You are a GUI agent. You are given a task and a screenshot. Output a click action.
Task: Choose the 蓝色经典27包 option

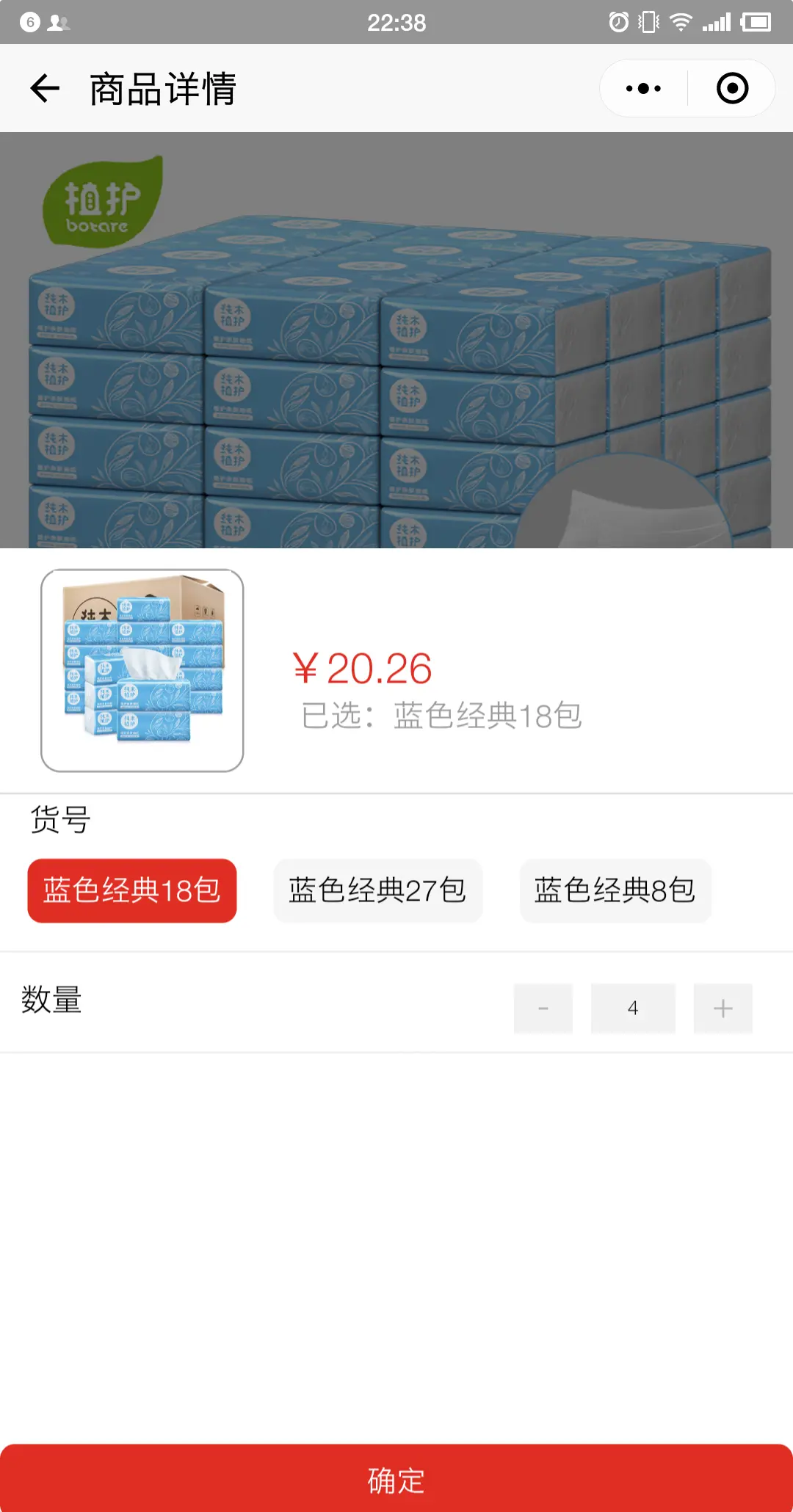(x=377, y=890)
